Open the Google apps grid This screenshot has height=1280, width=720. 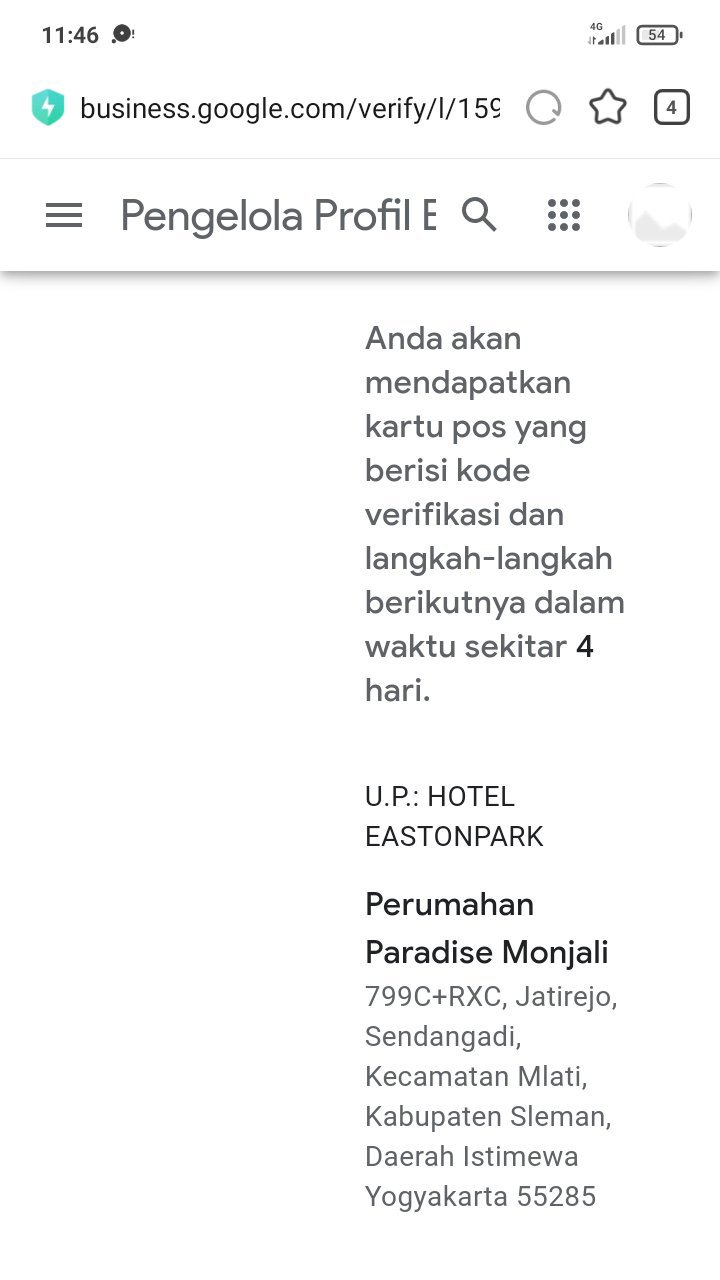tap(564, 215)
